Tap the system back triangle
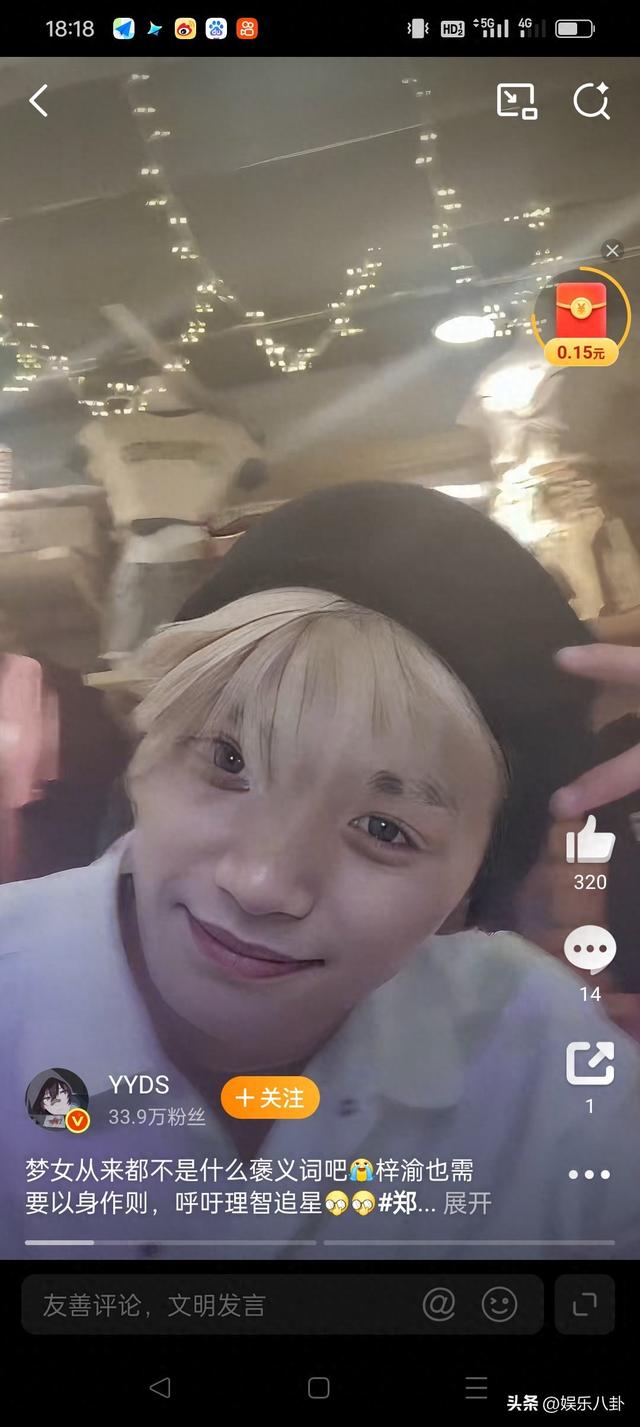 pyautogui.click(x=160, y=1387)
